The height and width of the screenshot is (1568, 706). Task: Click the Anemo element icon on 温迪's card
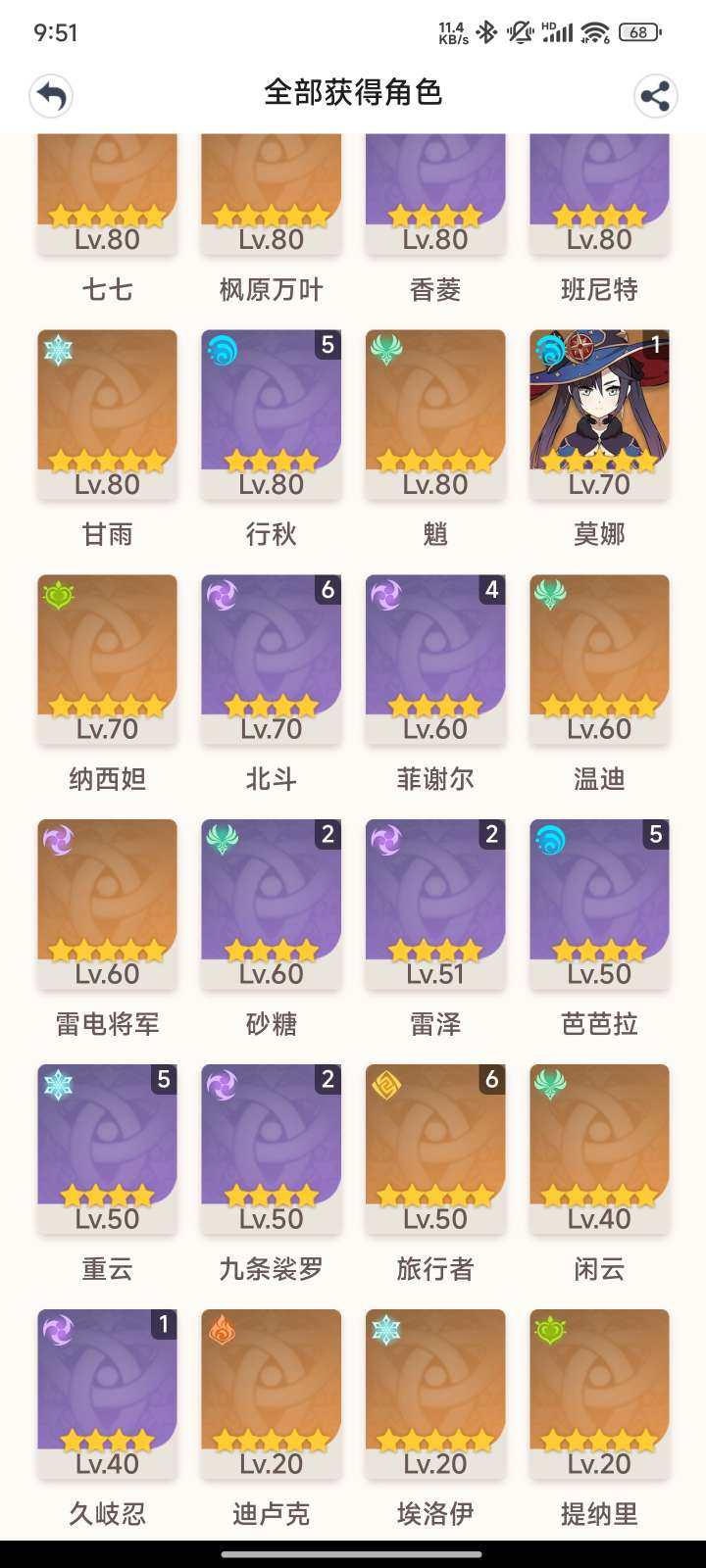552,596
